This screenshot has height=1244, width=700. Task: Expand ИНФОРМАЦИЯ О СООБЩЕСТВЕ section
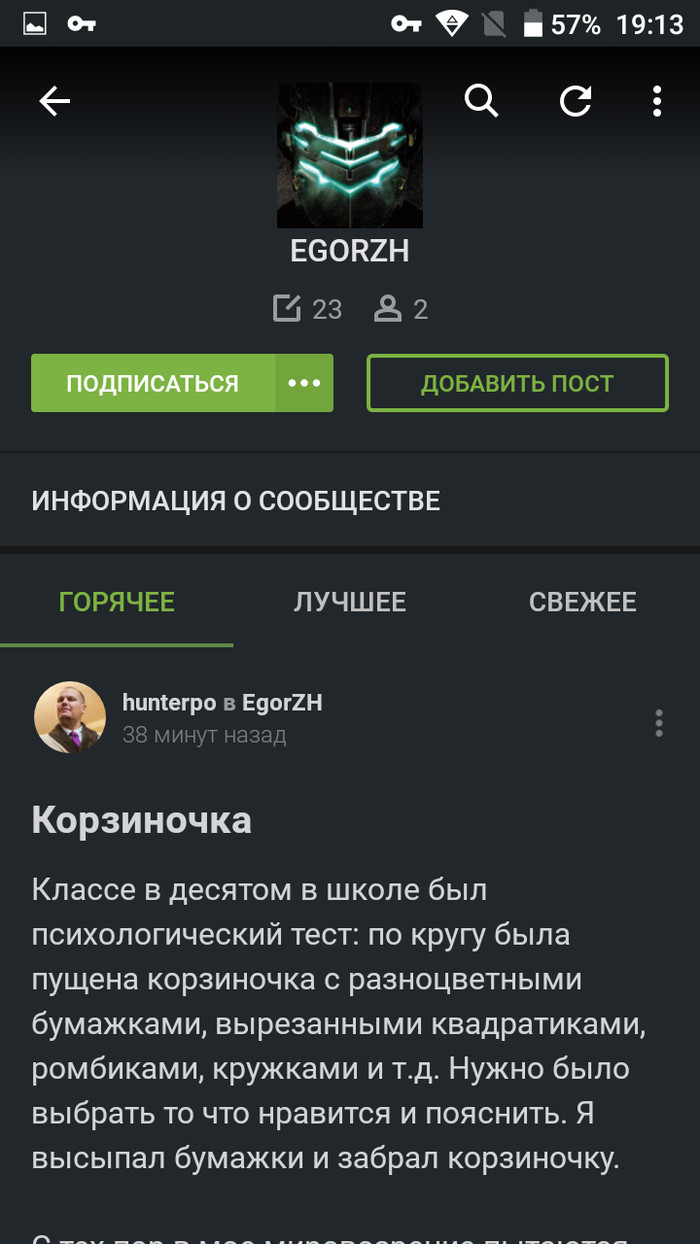pyautogui.click(x=236, y=500)
